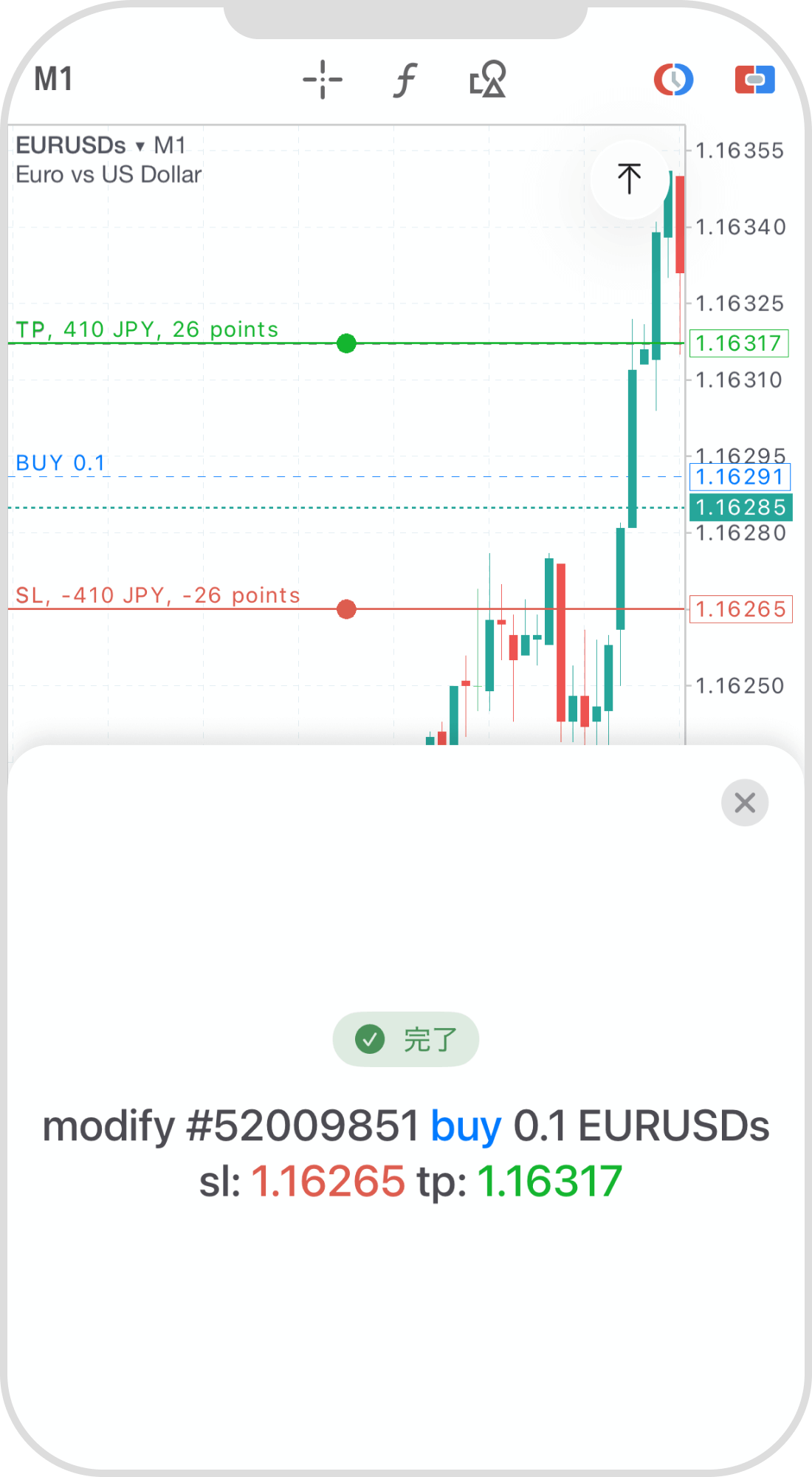This screenshot has width=812, height=1477.
Task: Open the chart objects tool
Action: 488,80
